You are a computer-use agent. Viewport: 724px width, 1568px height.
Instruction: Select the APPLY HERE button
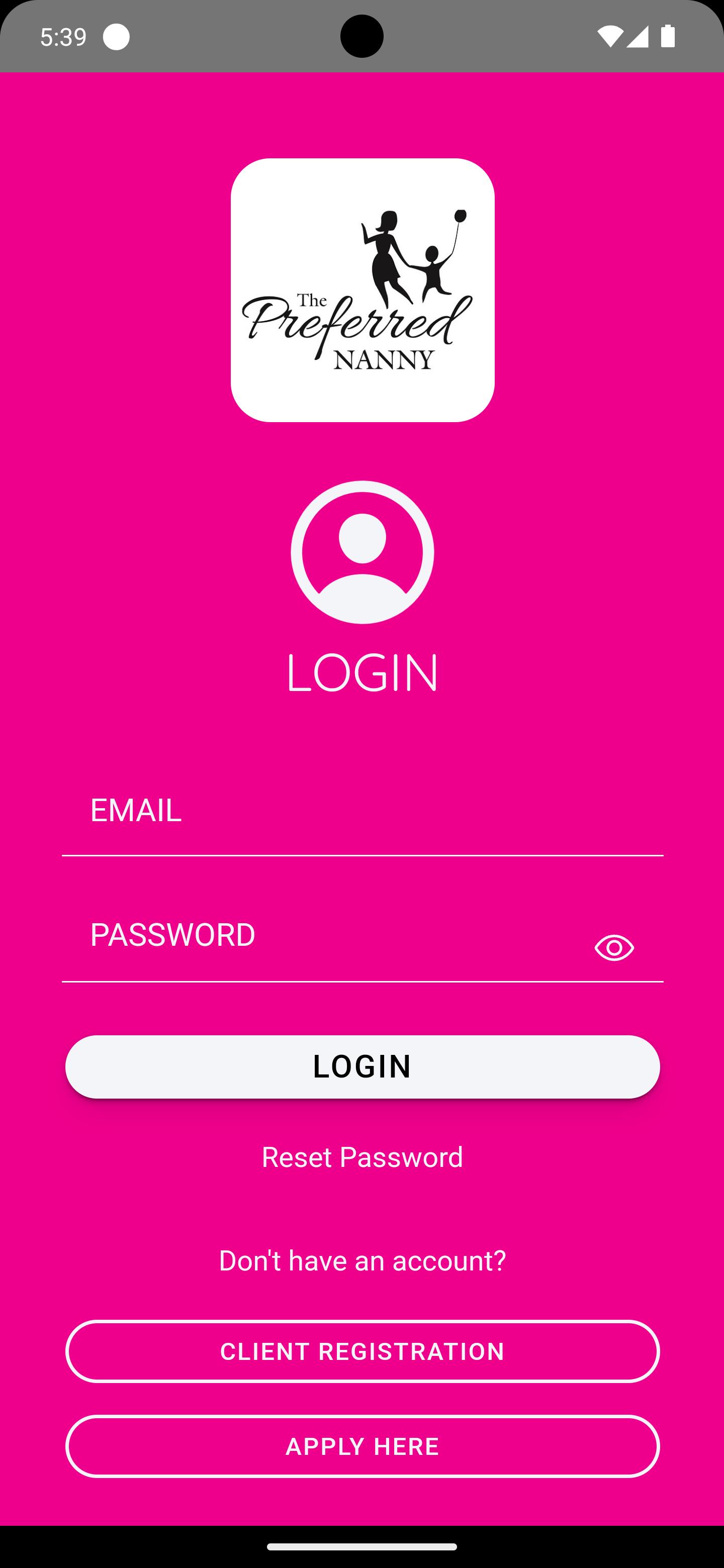pyautogui.click(x=363, y=1446)
